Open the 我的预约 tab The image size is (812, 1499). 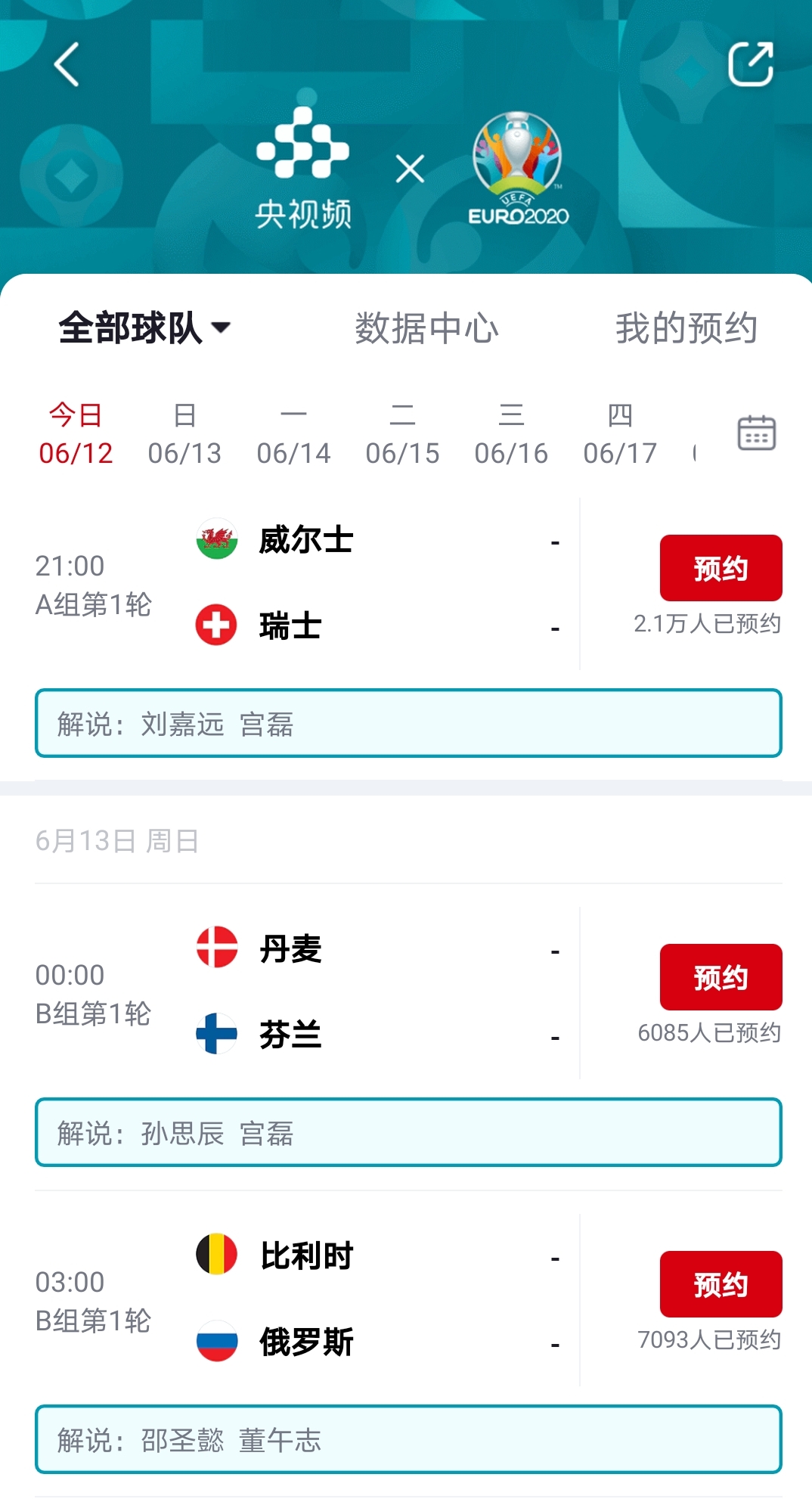point(686,328)
